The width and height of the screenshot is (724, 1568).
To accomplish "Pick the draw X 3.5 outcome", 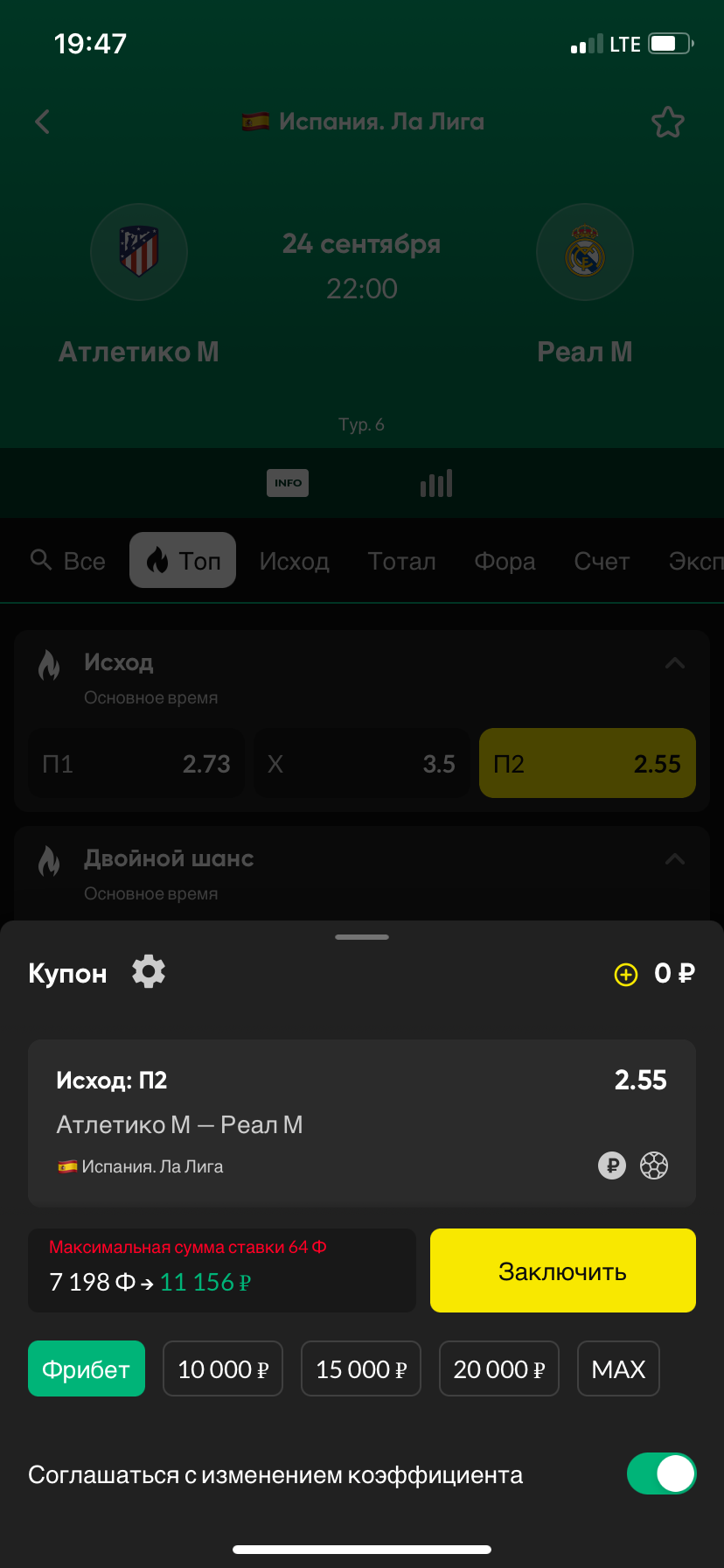I will 361,764.
